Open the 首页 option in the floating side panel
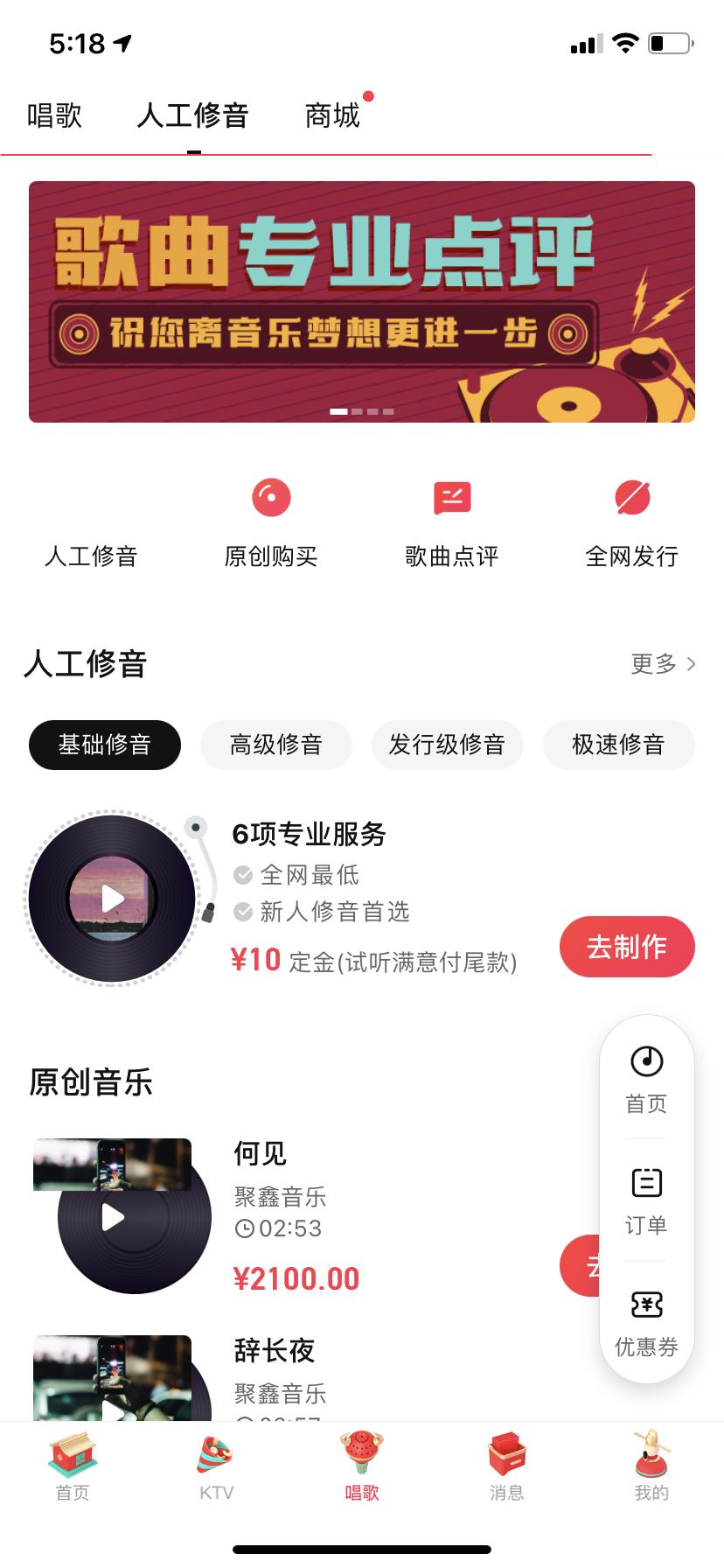 pos(645,1076)
